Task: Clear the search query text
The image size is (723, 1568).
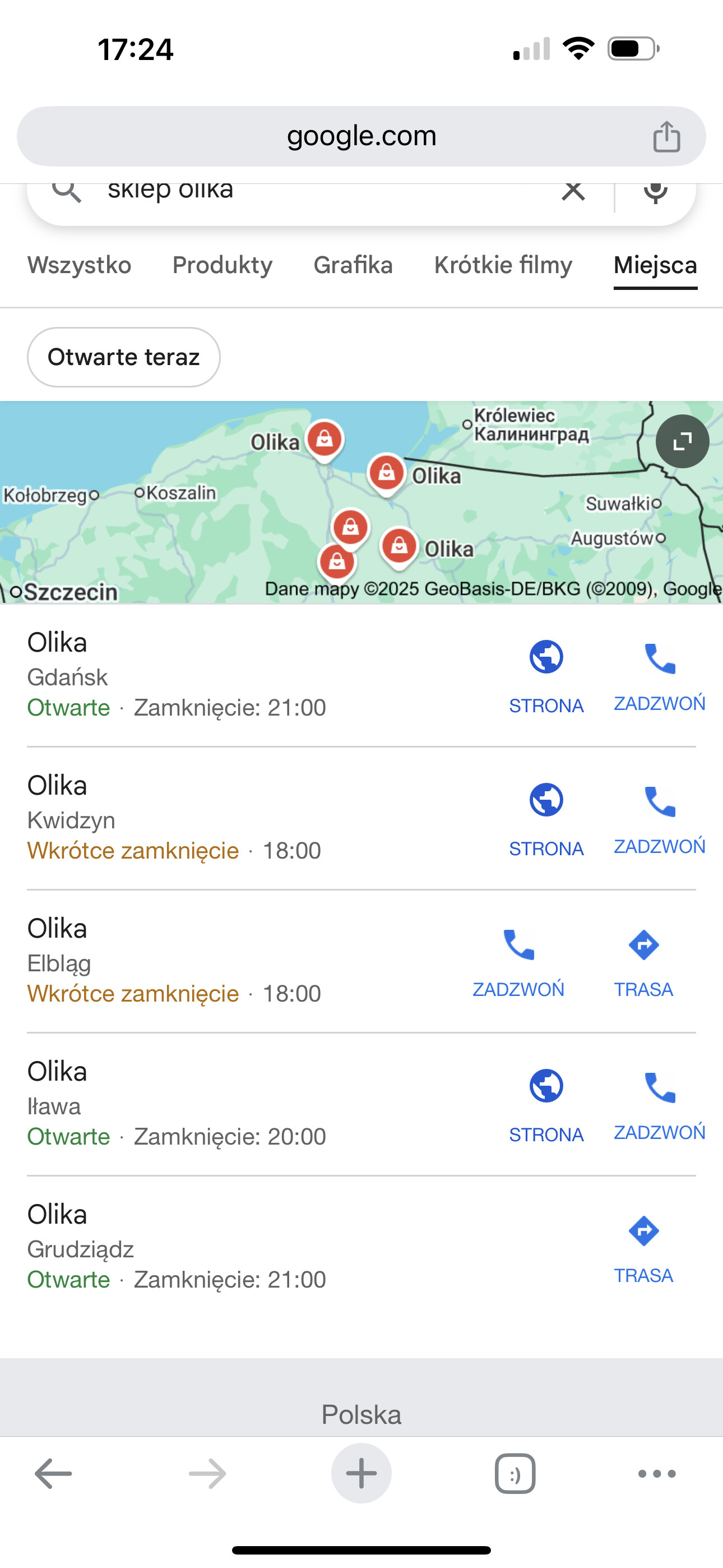Action: pos(573,191)
